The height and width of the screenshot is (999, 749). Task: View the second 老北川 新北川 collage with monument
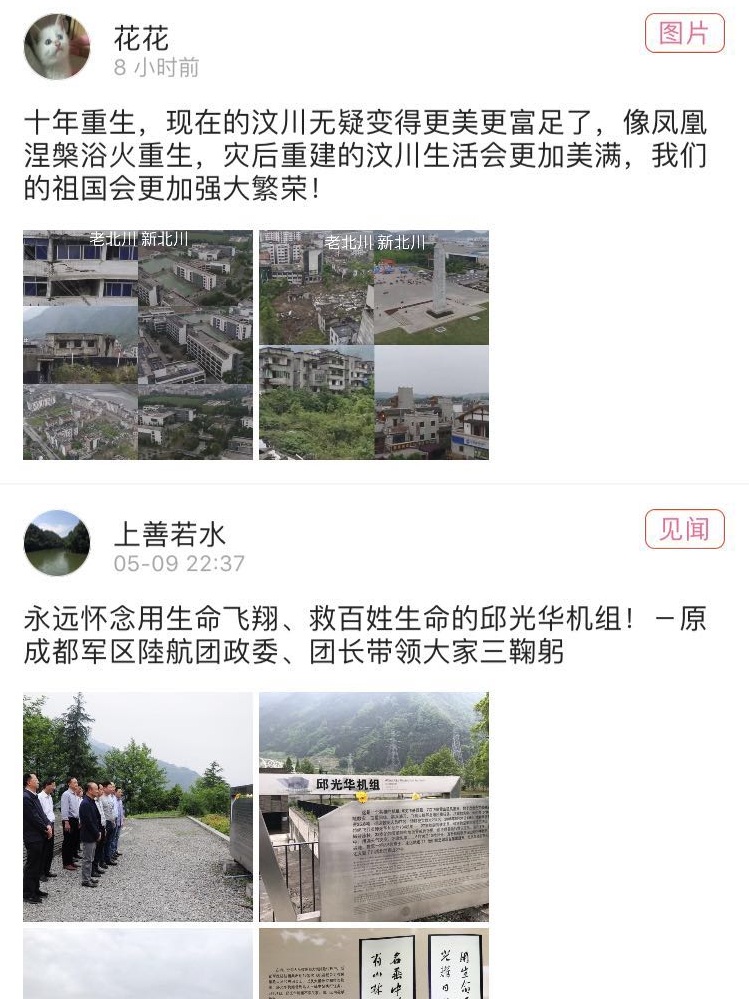pos(374,345)
